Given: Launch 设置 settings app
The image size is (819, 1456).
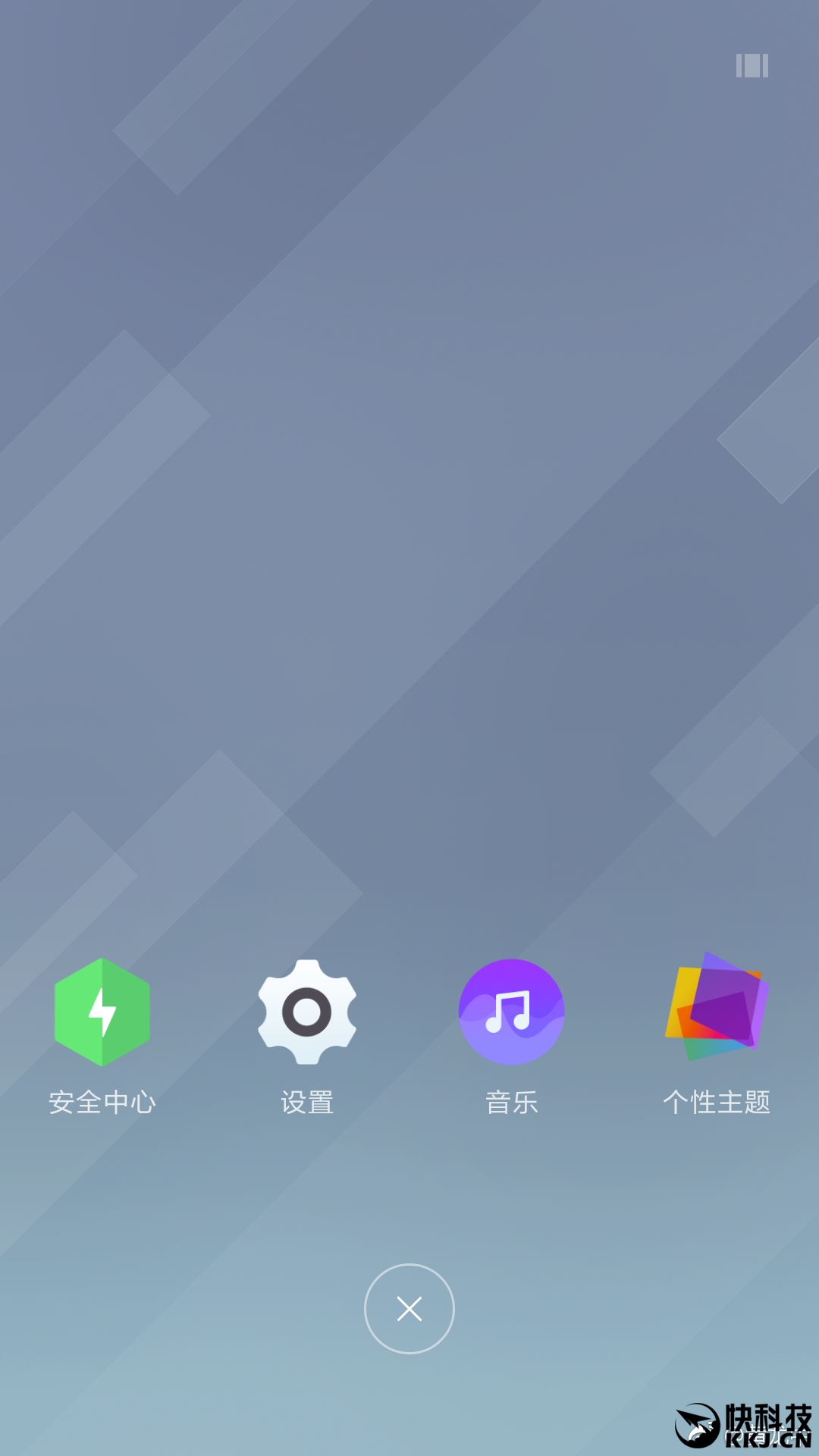Looking at the screenshot, I should pos(307,1012).
